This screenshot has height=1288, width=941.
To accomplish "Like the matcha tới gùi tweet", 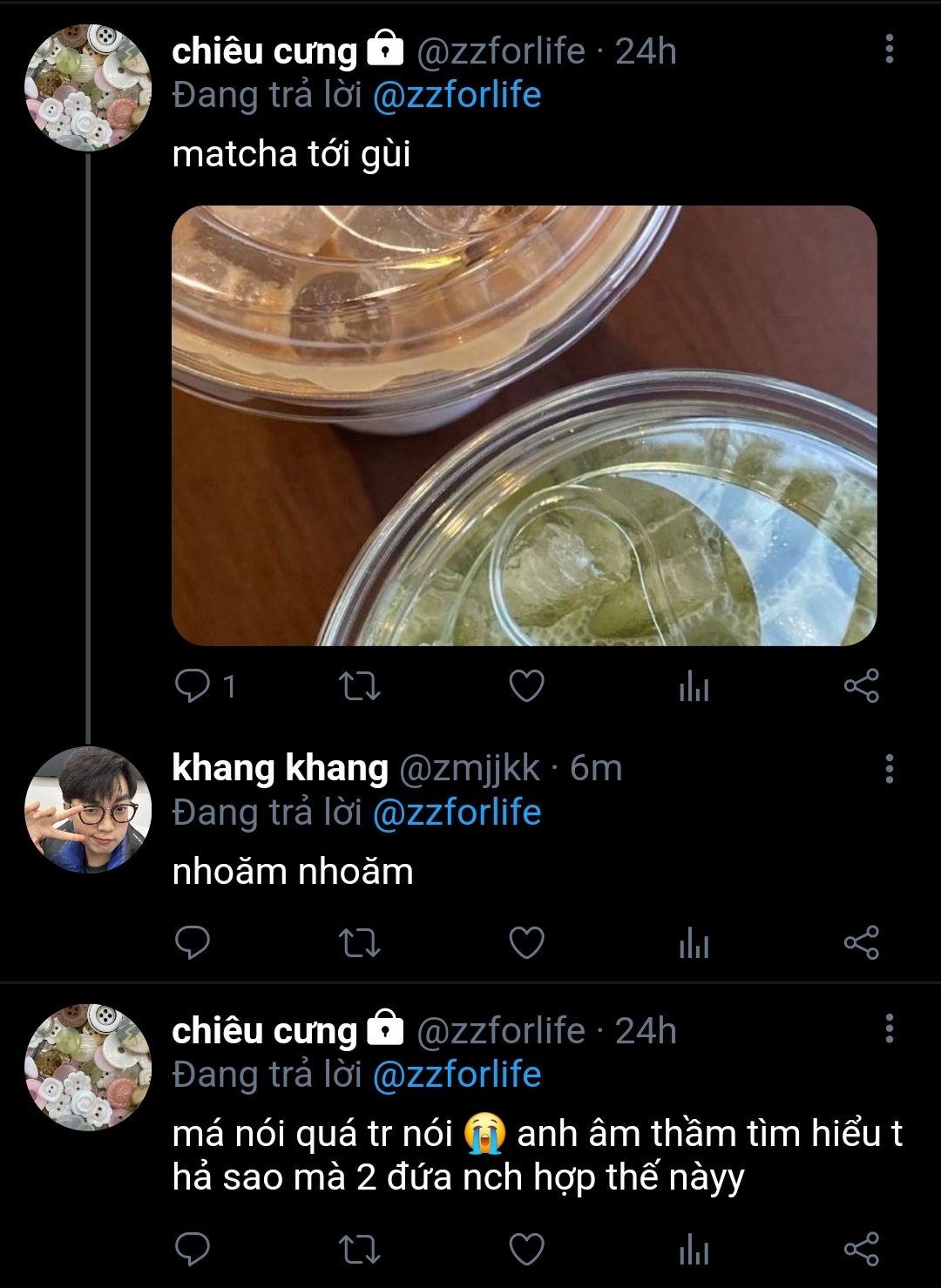I will point(526,686).
